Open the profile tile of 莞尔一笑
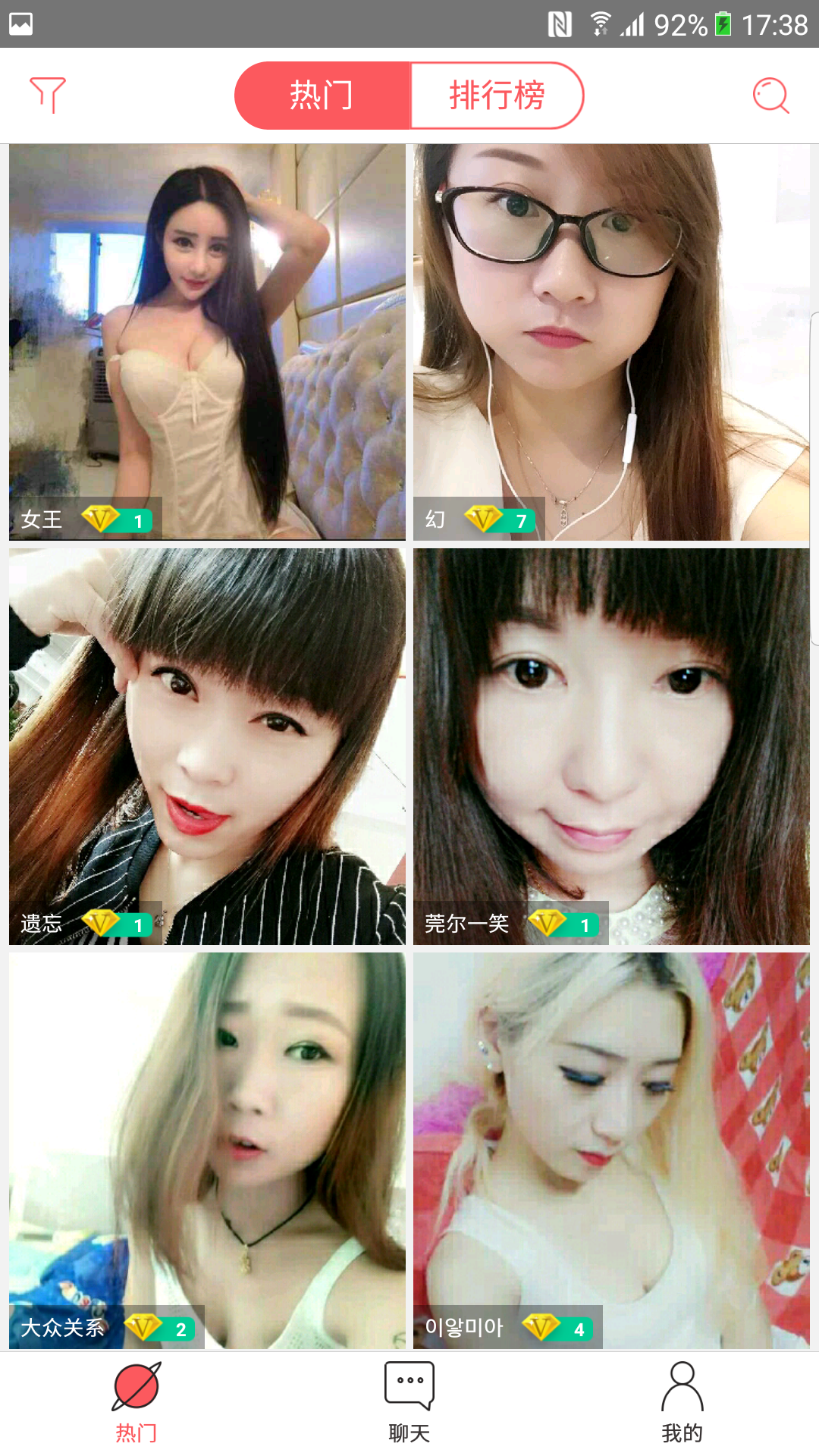819x1456 pixels. pos(611,746)
